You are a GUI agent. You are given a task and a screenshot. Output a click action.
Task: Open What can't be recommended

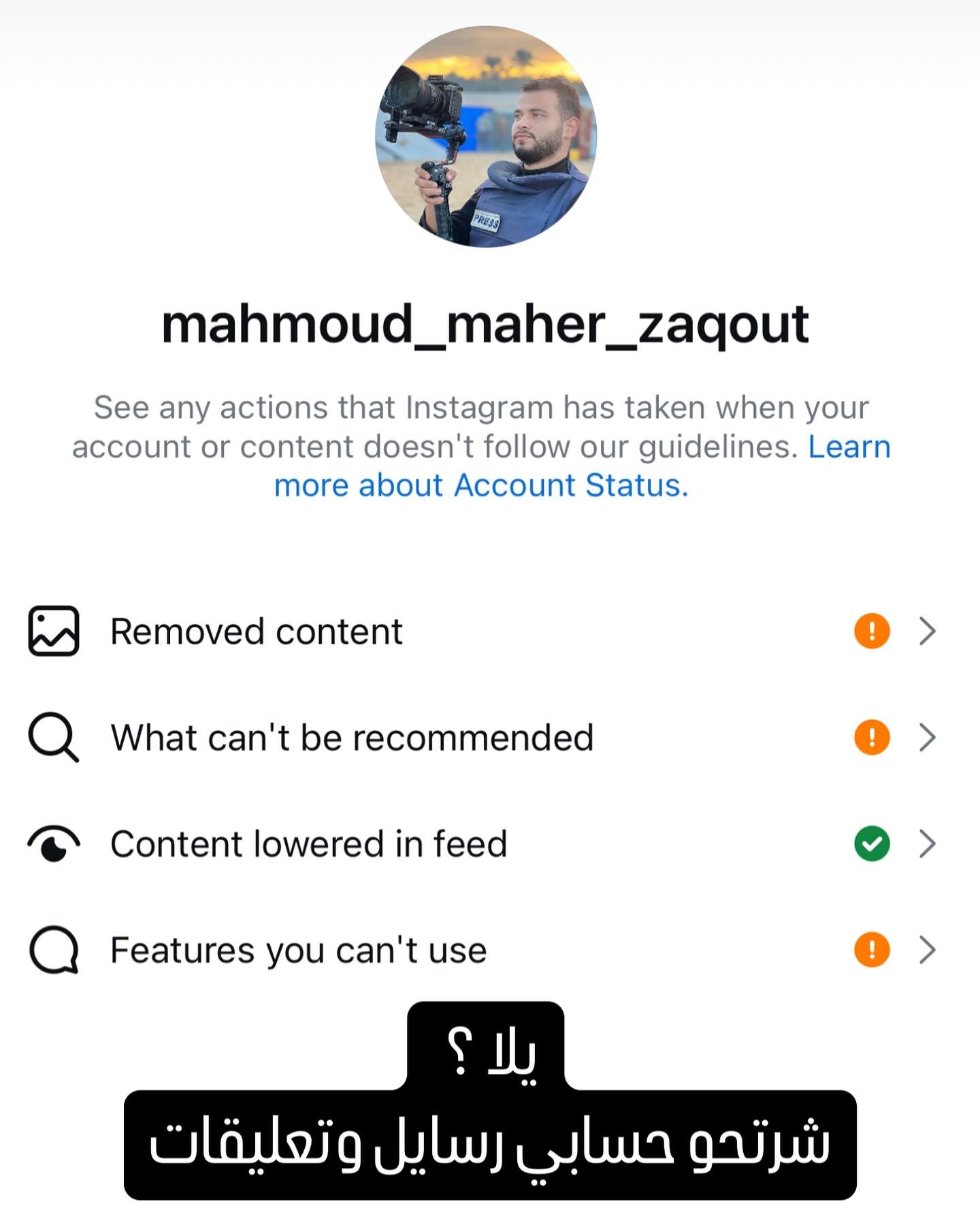point(351,738)
